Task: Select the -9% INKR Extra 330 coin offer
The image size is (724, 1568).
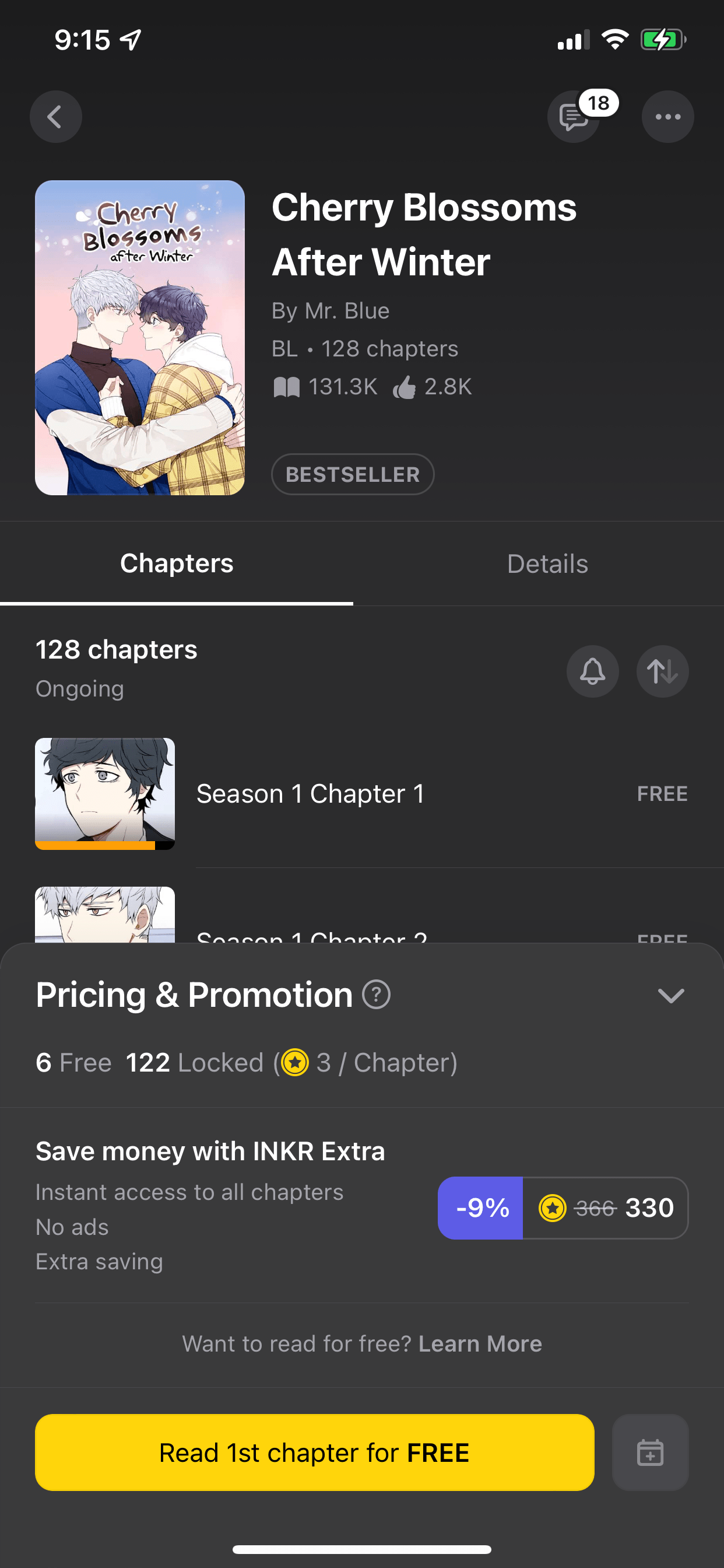Action: click(x=563, y=1207)
